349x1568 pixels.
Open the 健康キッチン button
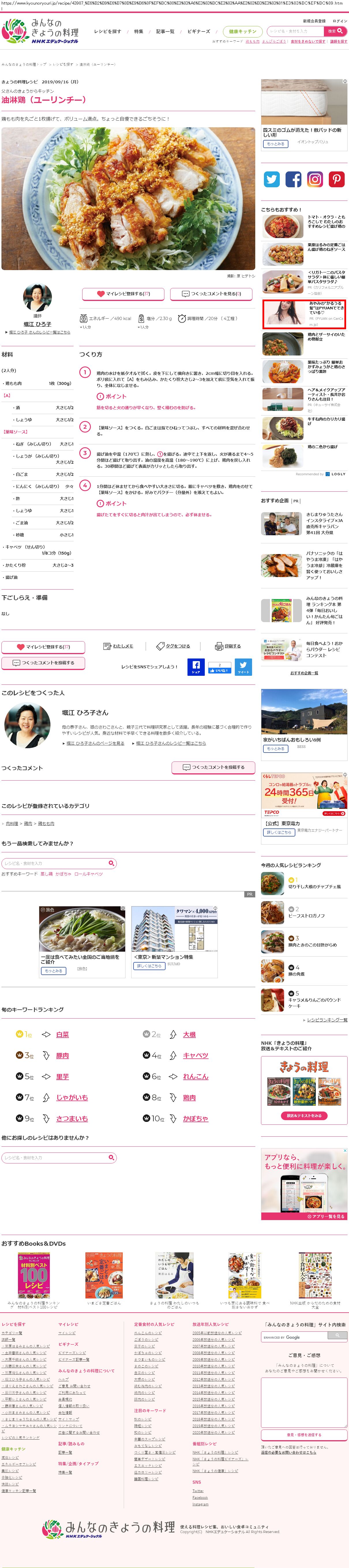pos(243,31)
